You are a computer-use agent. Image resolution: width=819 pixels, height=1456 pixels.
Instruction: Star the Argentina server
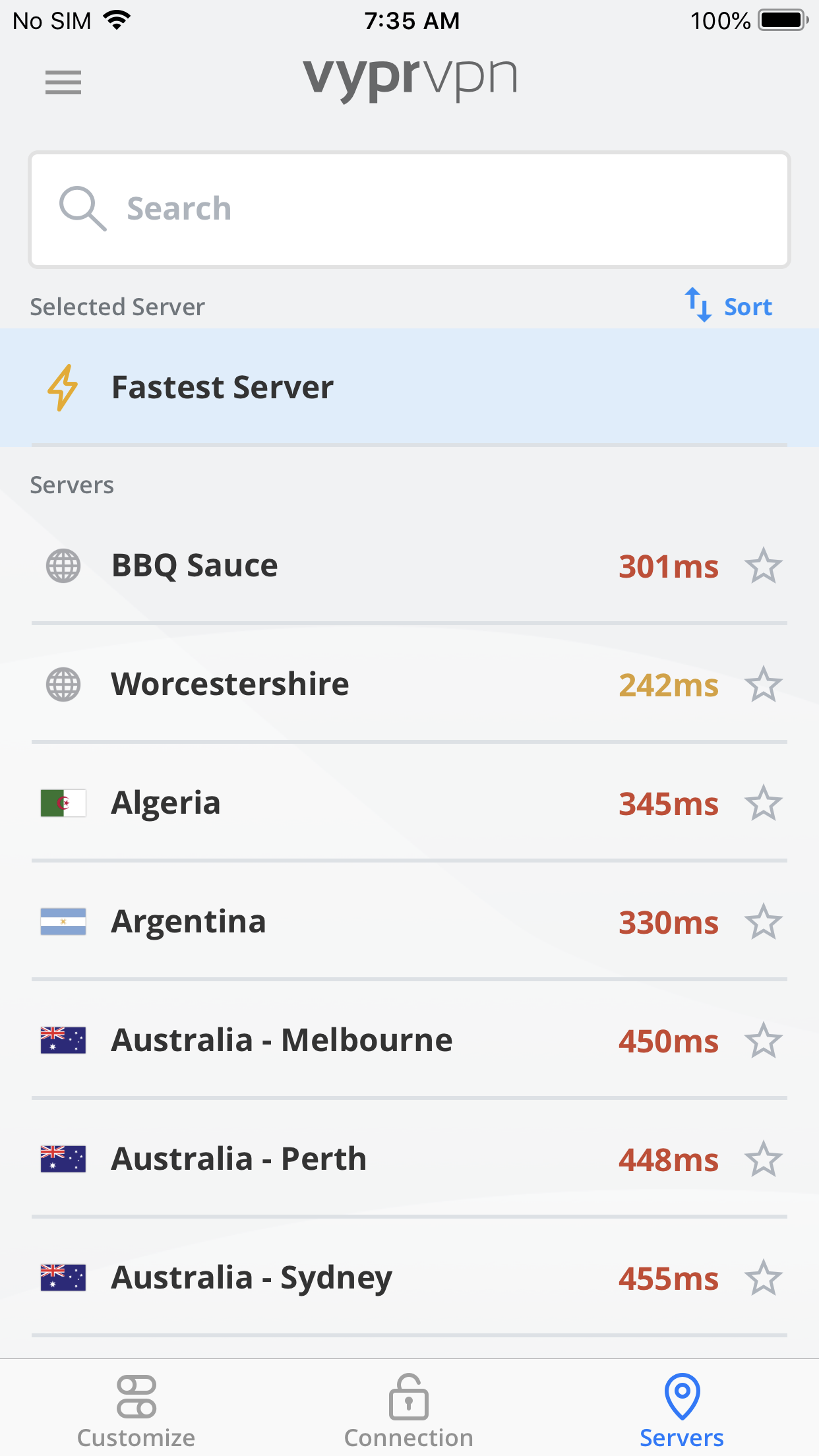pyautogui.click(x=763, y=922)
